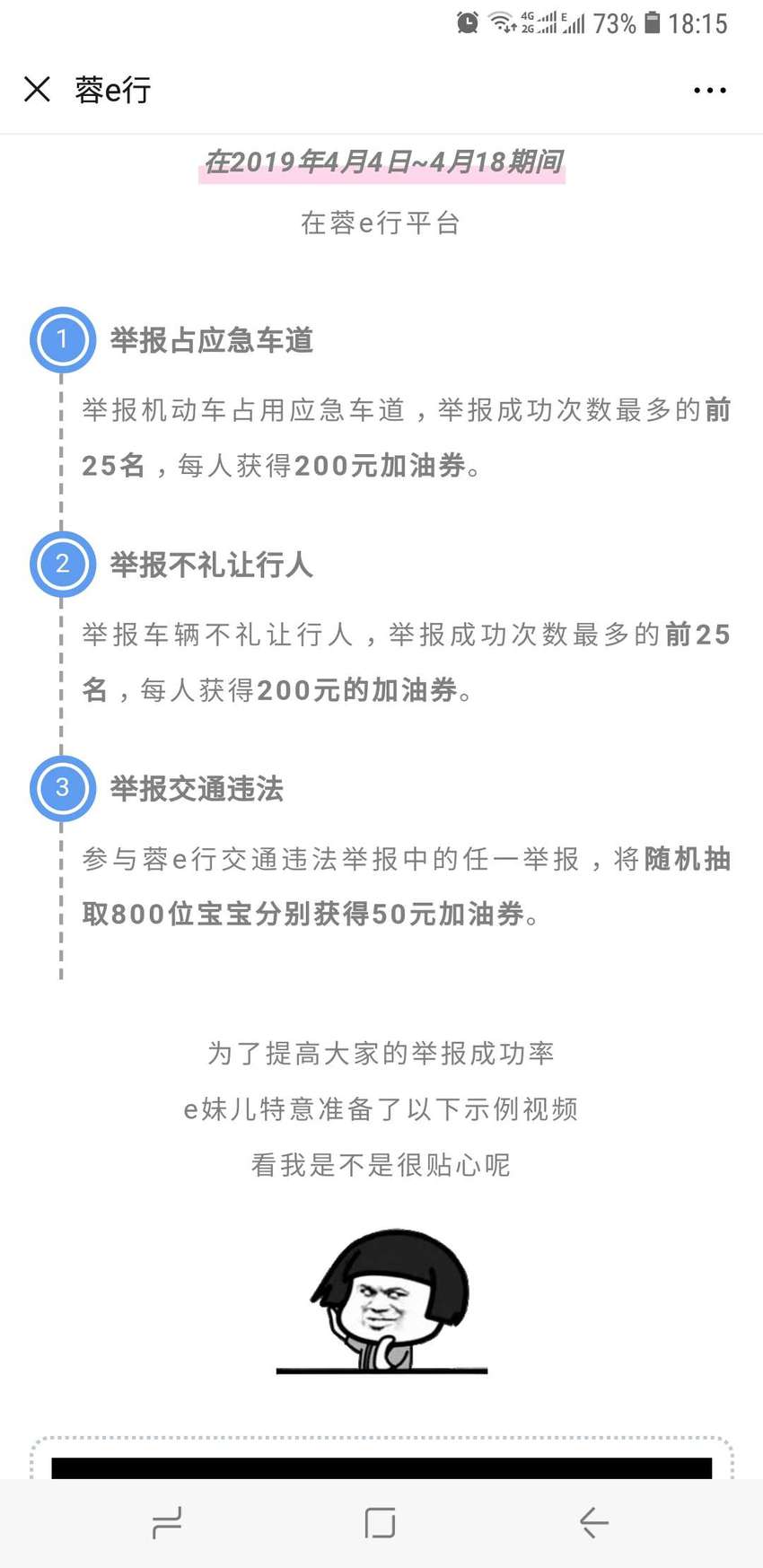This screenshot has height=1568, width=763.
Task: Open the three-dot more options menu
Action: click(710, 90)
